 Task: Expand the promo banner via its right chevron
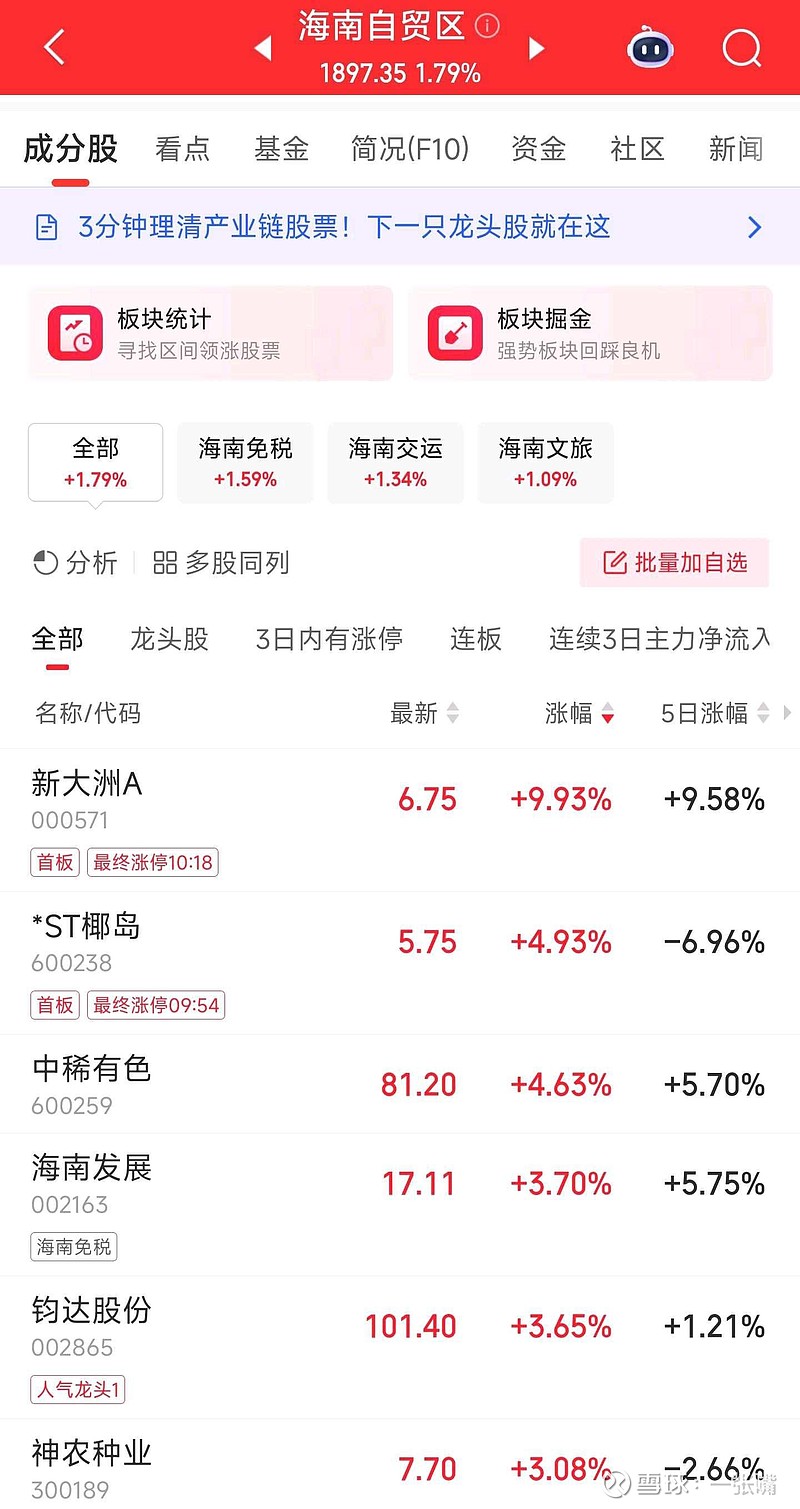(755, 227)
